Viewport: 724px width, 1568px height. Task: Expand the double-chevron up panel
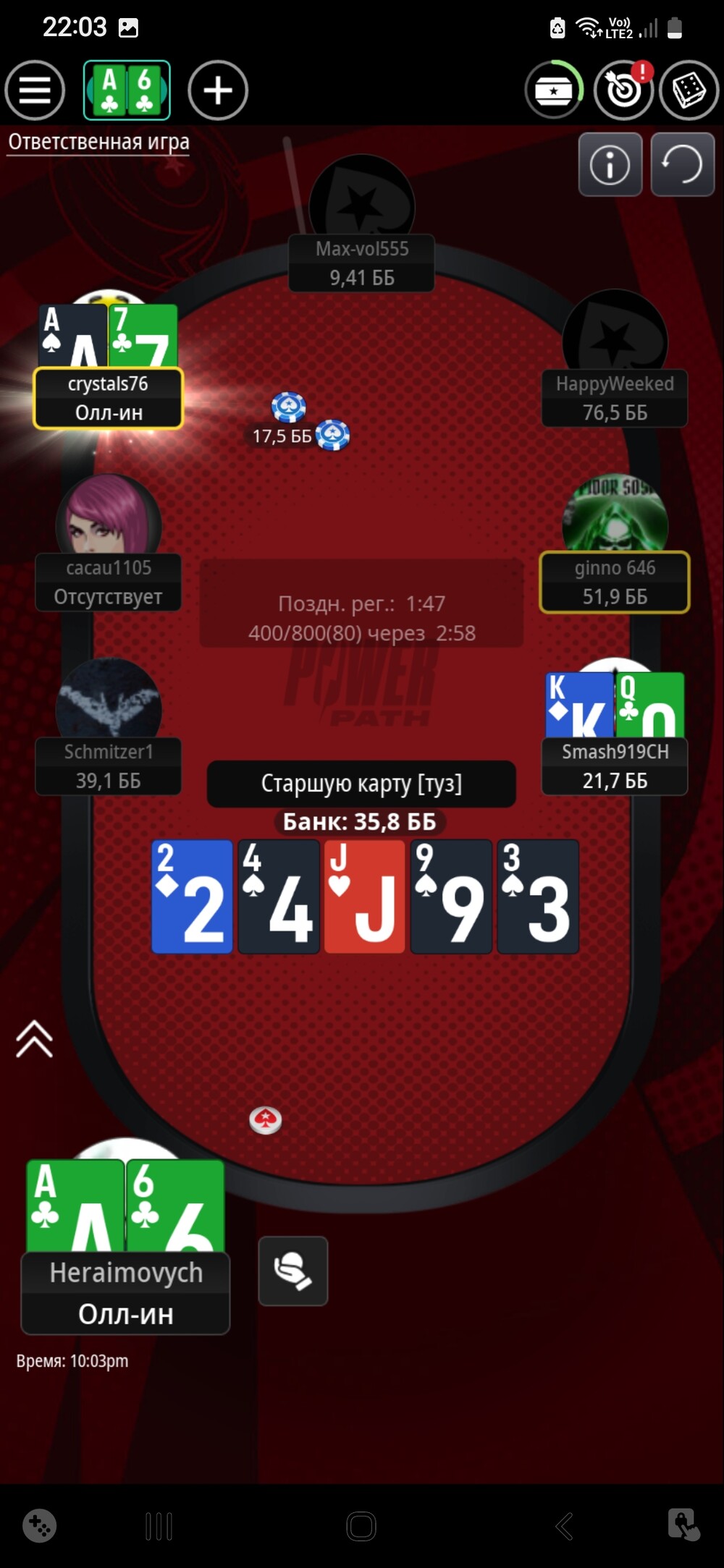pos(34,1039)
